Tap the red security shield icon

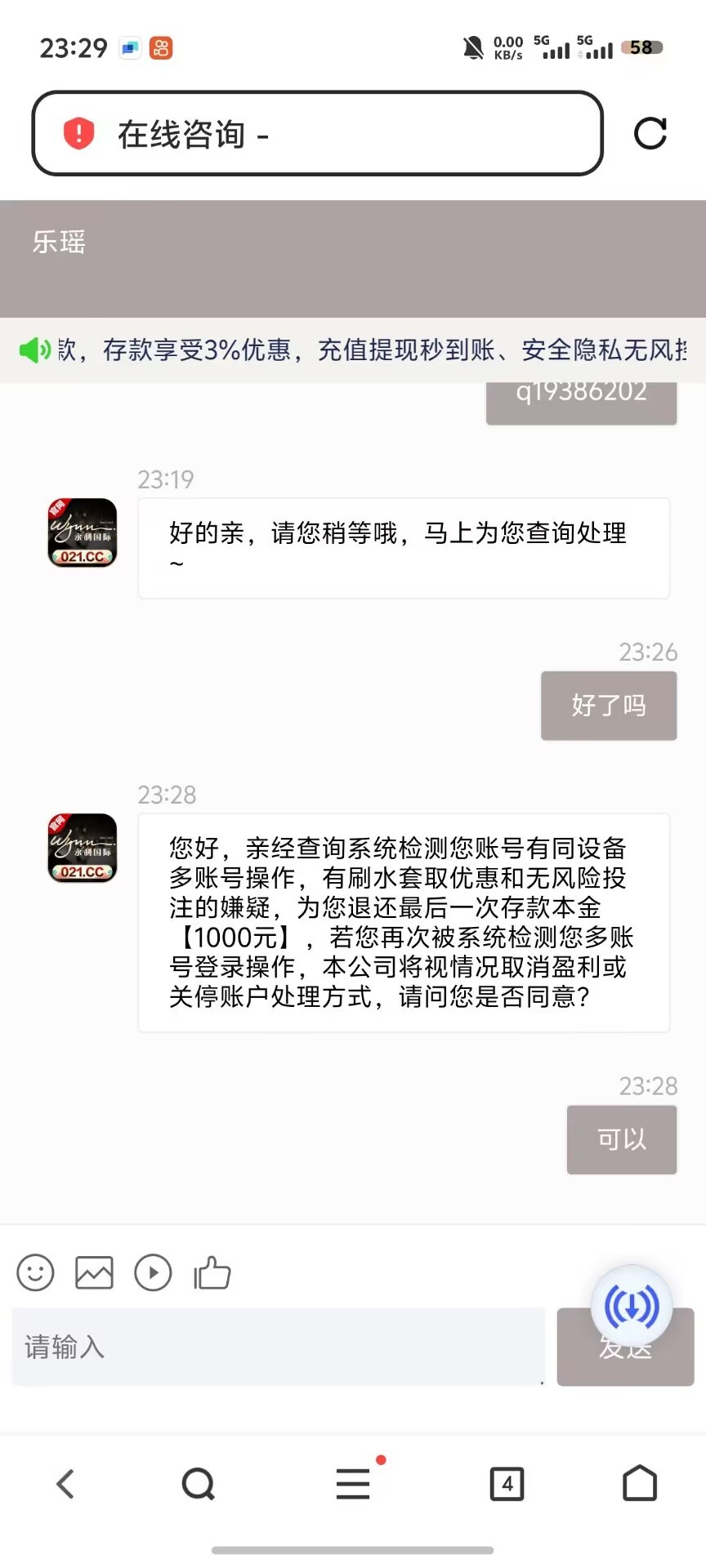point(79,133)
